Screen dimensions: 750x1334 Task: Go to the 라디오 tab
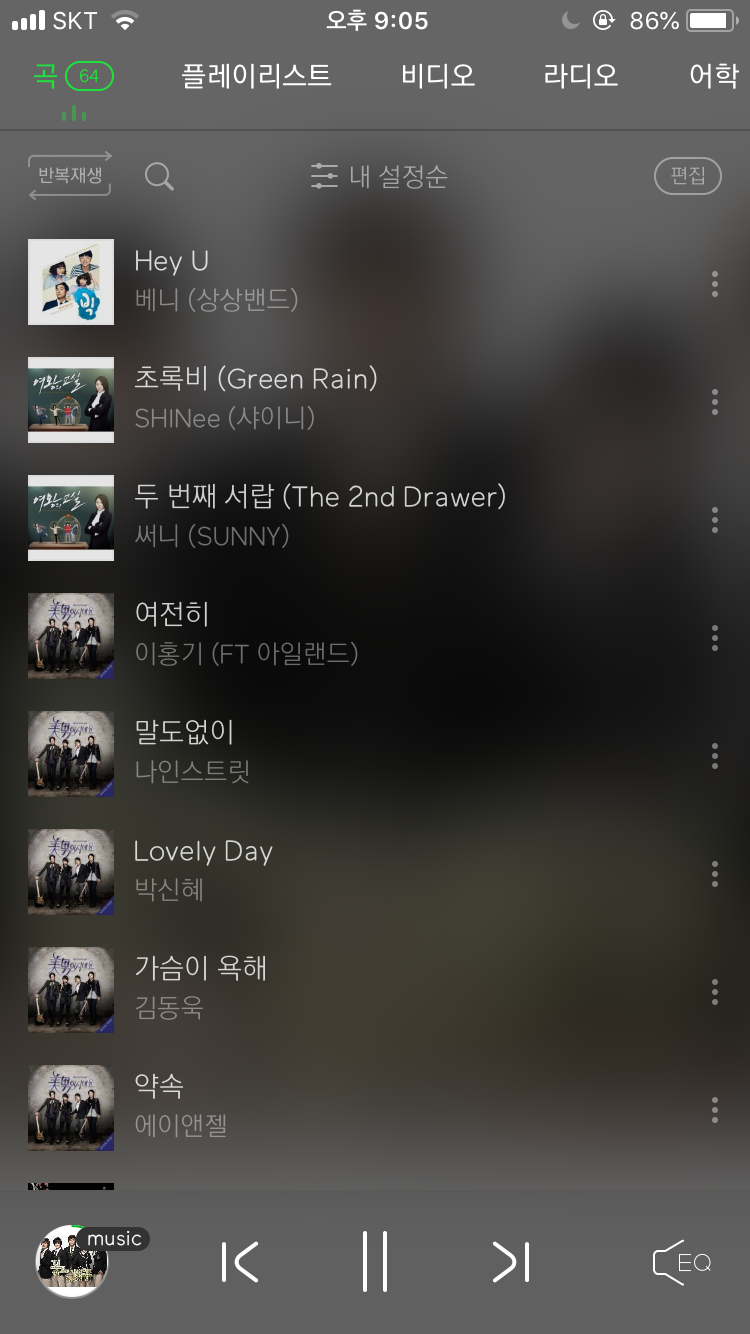point(580,76)
